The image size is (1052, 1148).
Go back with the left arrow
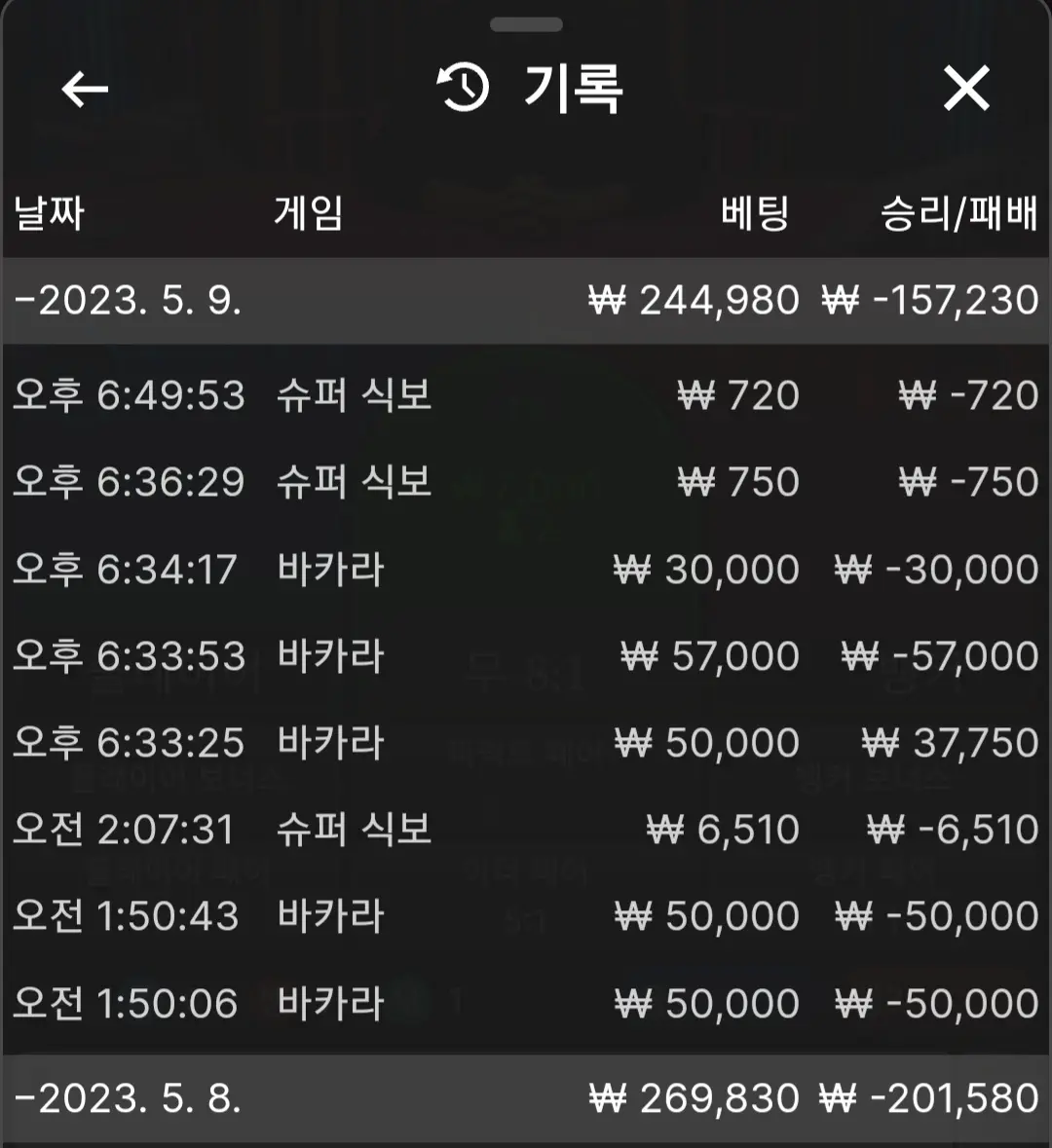[84, 90]
